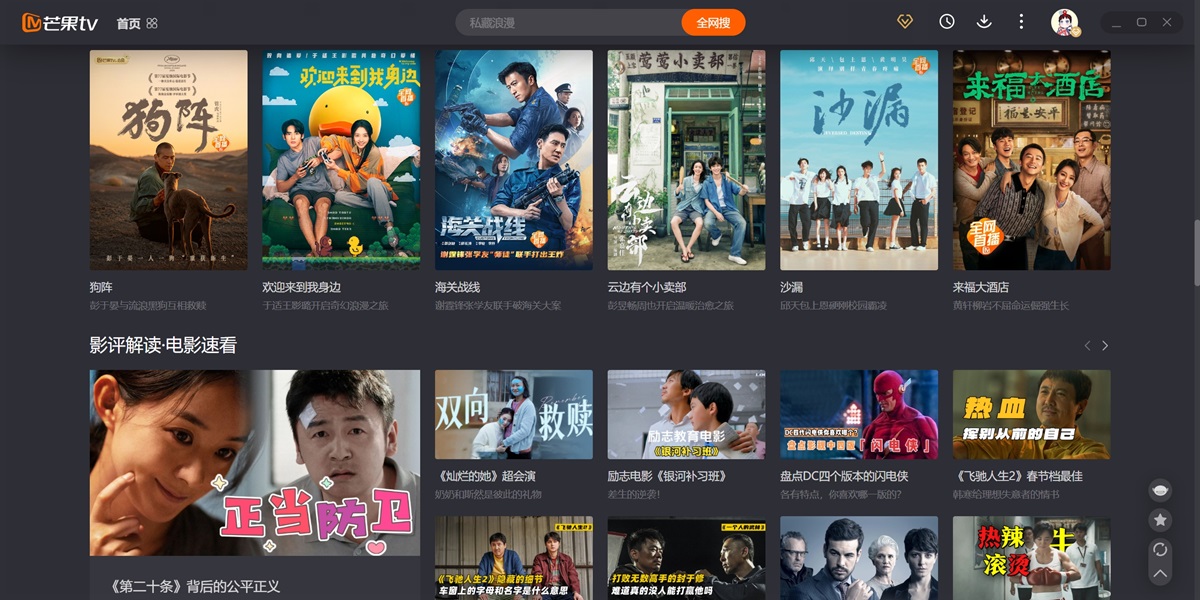Viewport: 1200px width, 600px height.
Task: Open the movie 沙漏
Action: (859, 160)
